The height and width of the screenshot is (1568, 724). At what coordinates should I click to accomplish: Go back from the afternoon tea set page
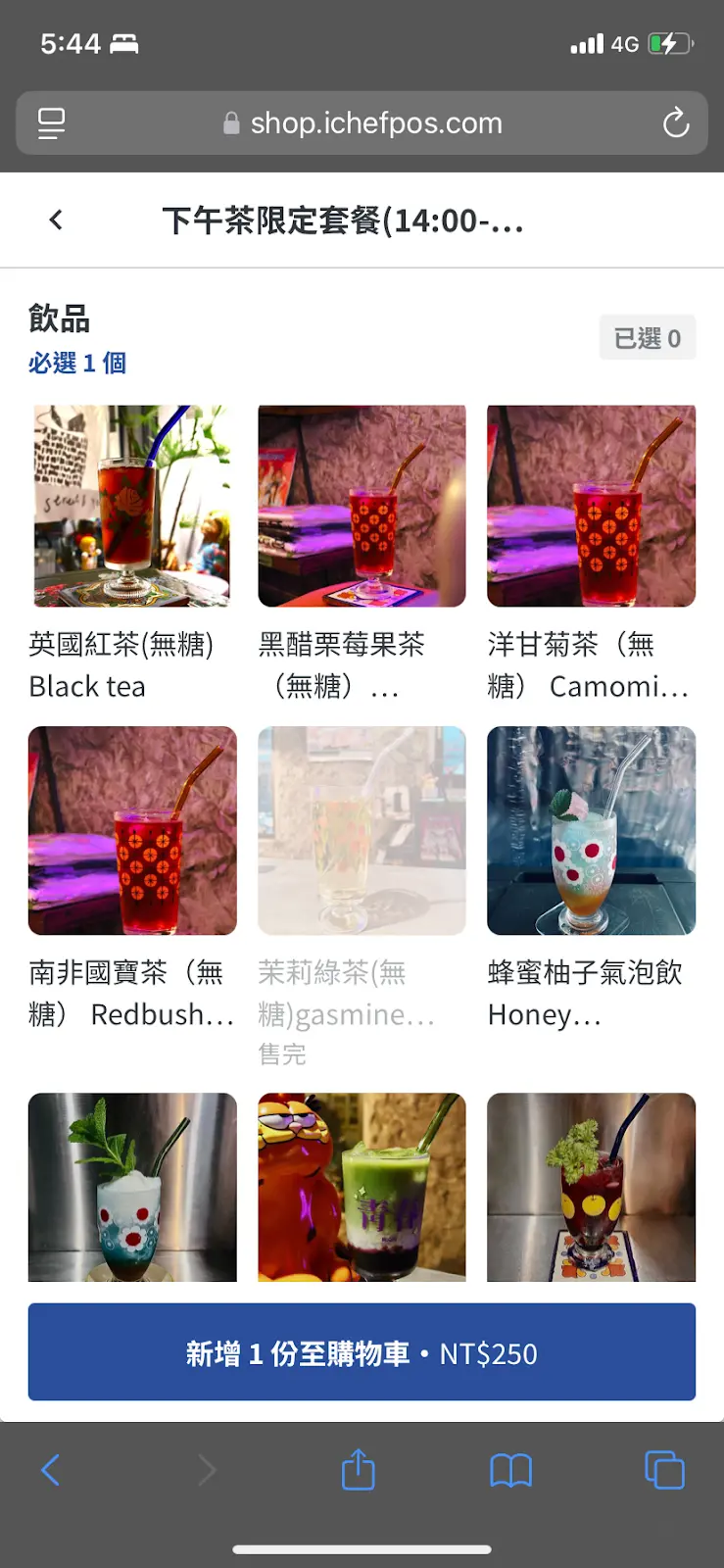pos(56,220)
